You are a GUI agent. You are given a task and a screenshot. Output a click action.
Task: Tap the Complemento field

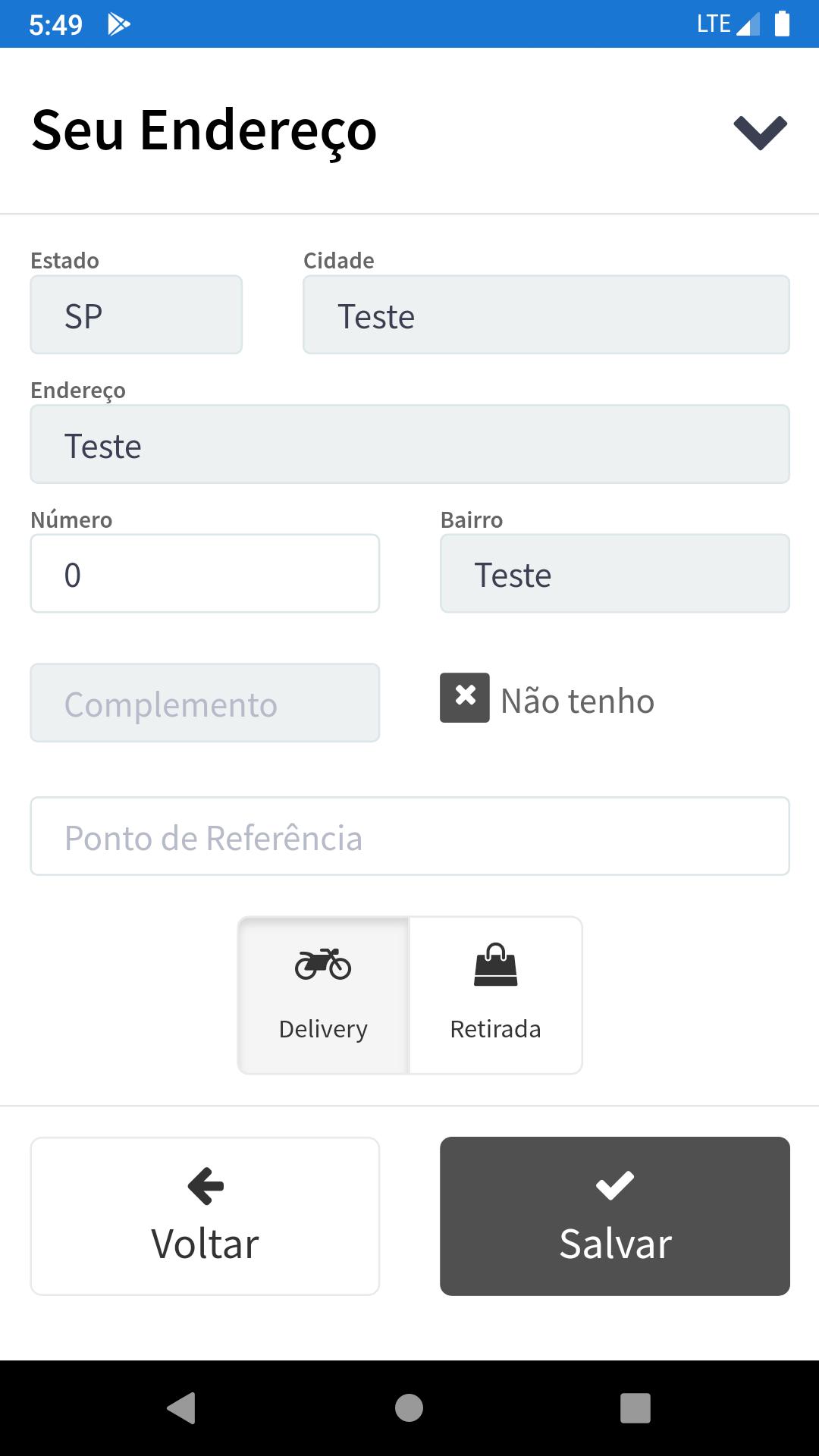[205, 703]
